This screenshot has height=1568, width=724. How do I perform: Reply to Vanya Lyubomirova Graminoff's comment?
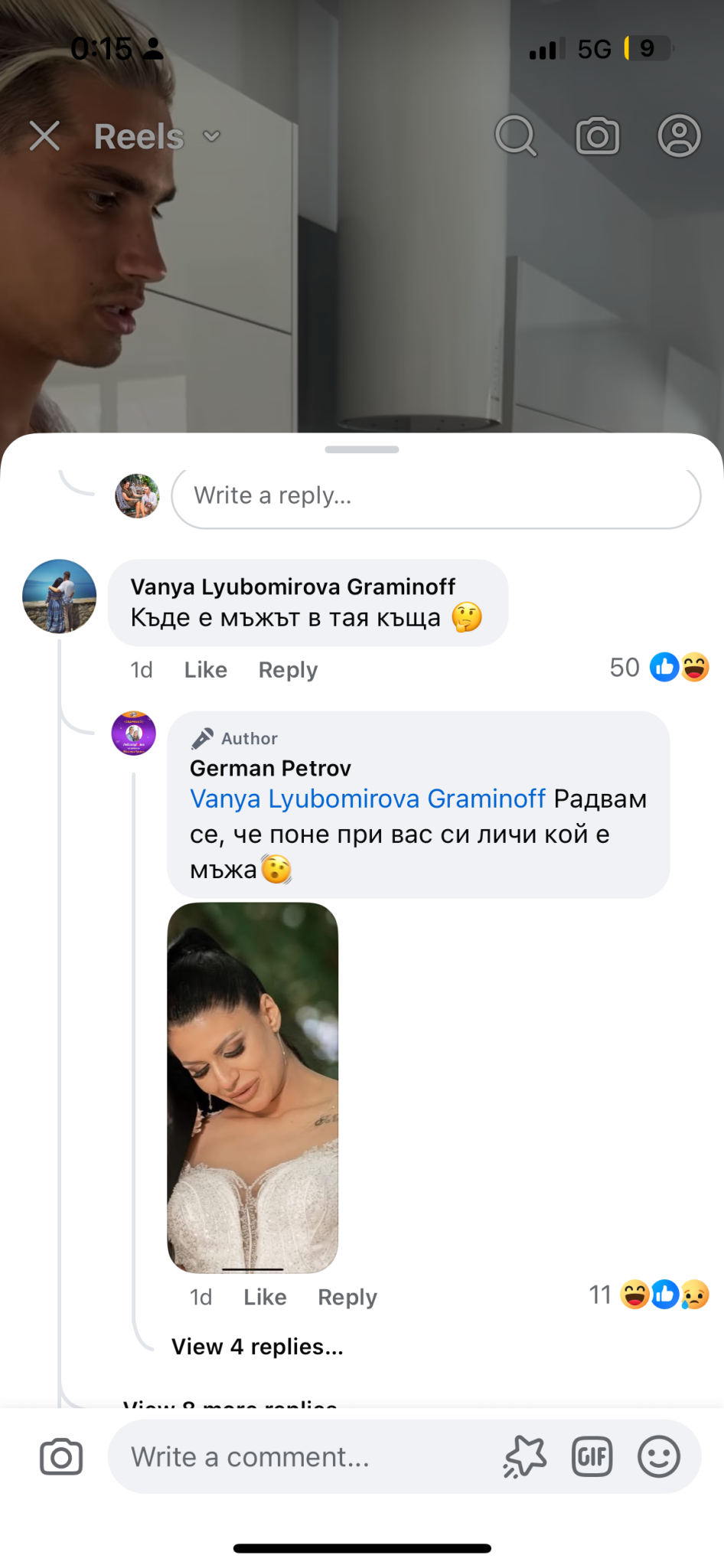click(x=288, y=670)
